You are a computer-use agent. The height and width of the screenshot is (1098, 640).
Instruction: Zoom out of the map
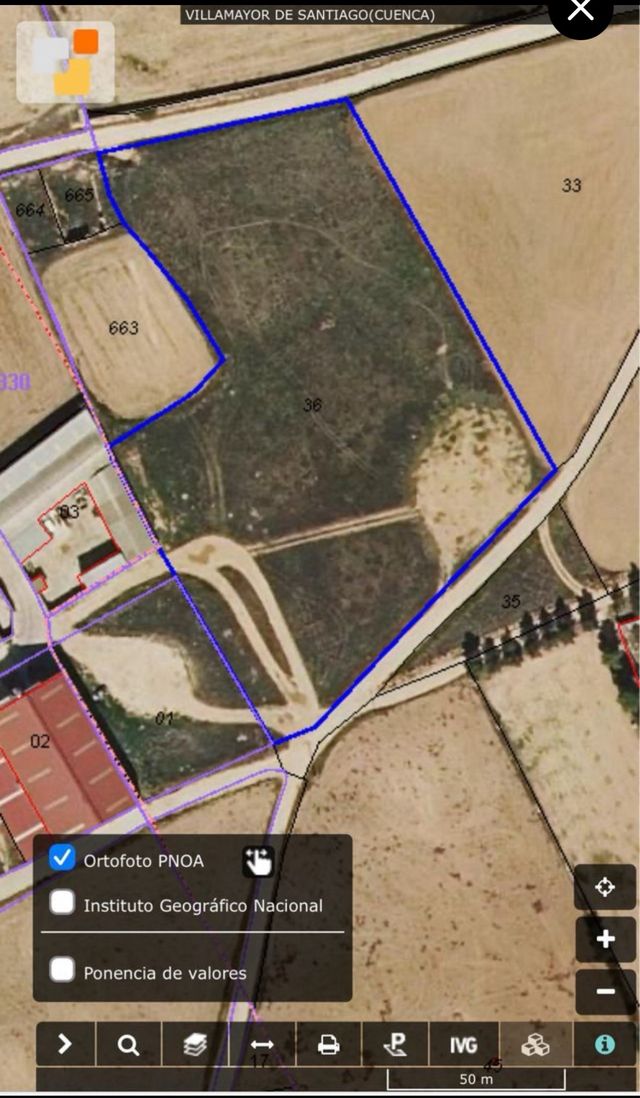click(605, 991)
